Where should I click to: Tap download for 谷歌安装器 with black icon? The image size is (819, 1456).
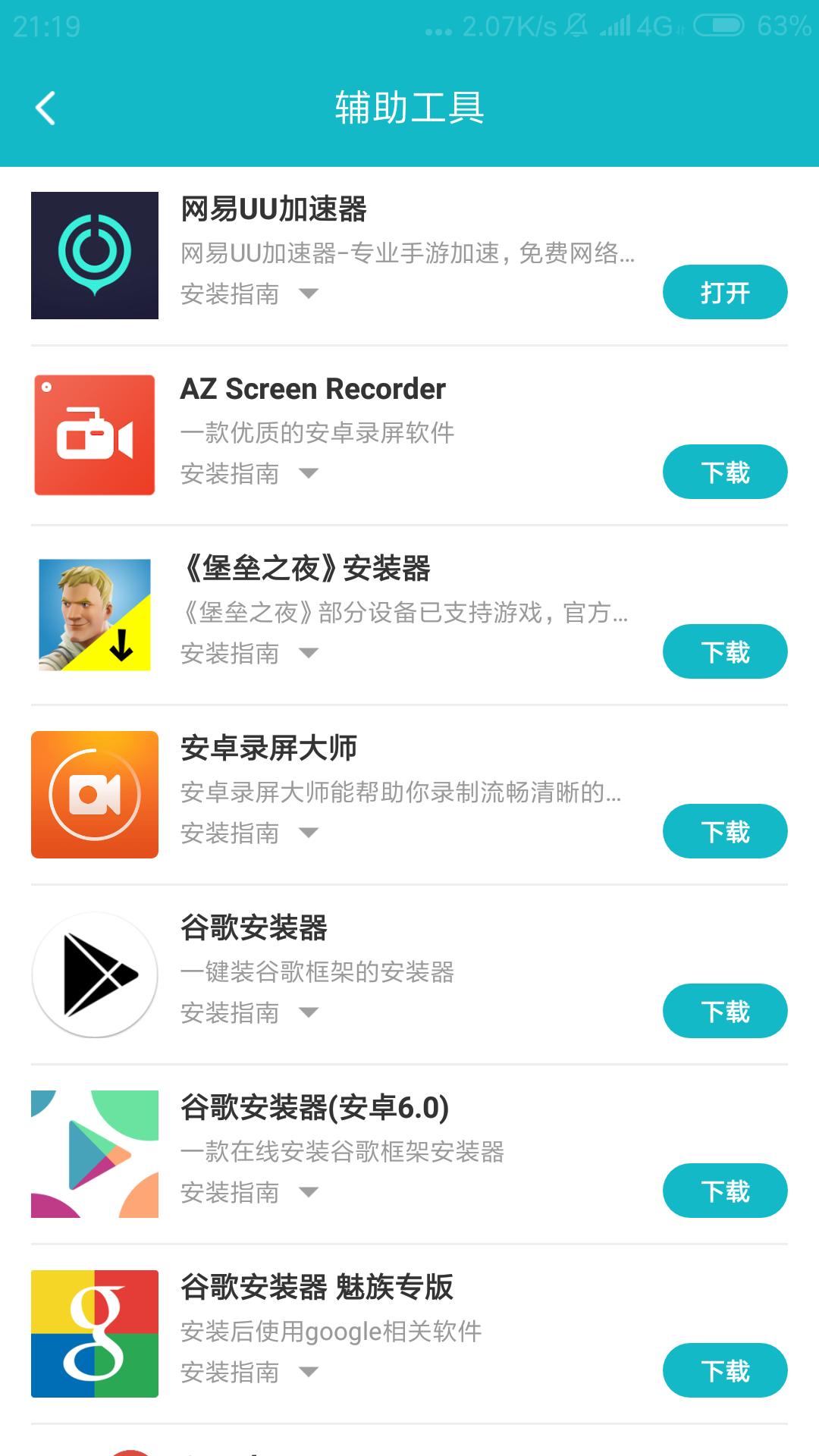coord(724,1012)
